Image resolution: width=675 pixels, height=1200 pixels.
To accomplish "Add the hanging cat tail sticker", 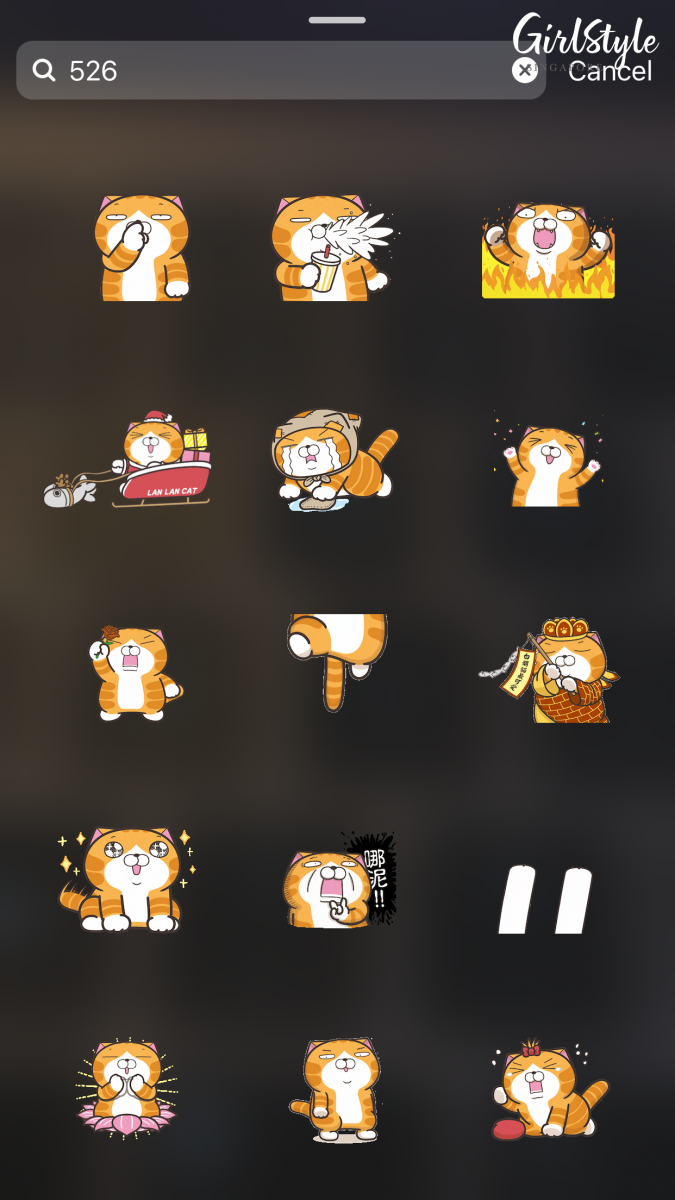I will pos(336,660).
